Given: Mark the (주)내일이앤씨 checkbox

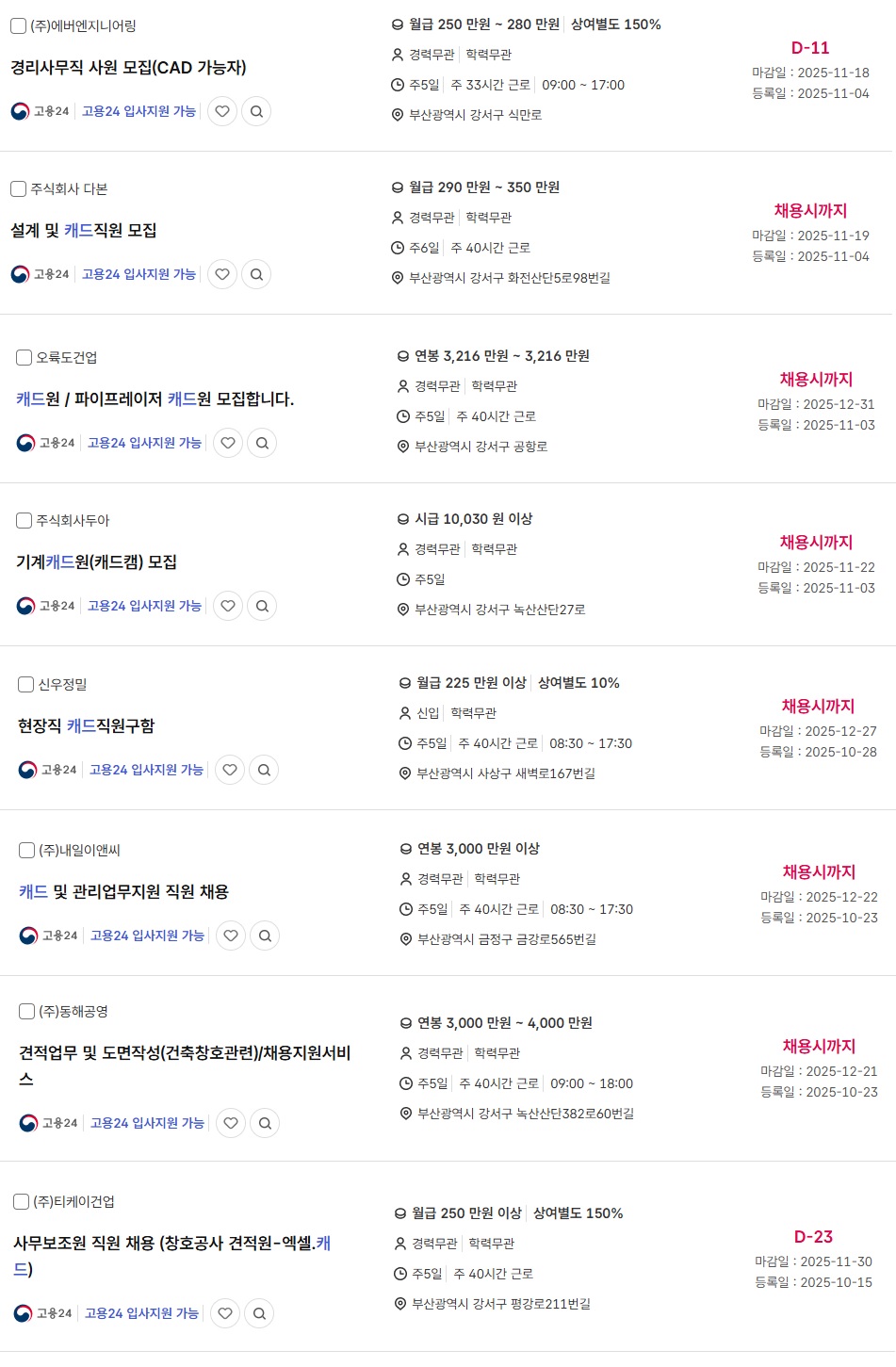Looking at the screenshot, I should pyautogui.click(x=26, y=850).
